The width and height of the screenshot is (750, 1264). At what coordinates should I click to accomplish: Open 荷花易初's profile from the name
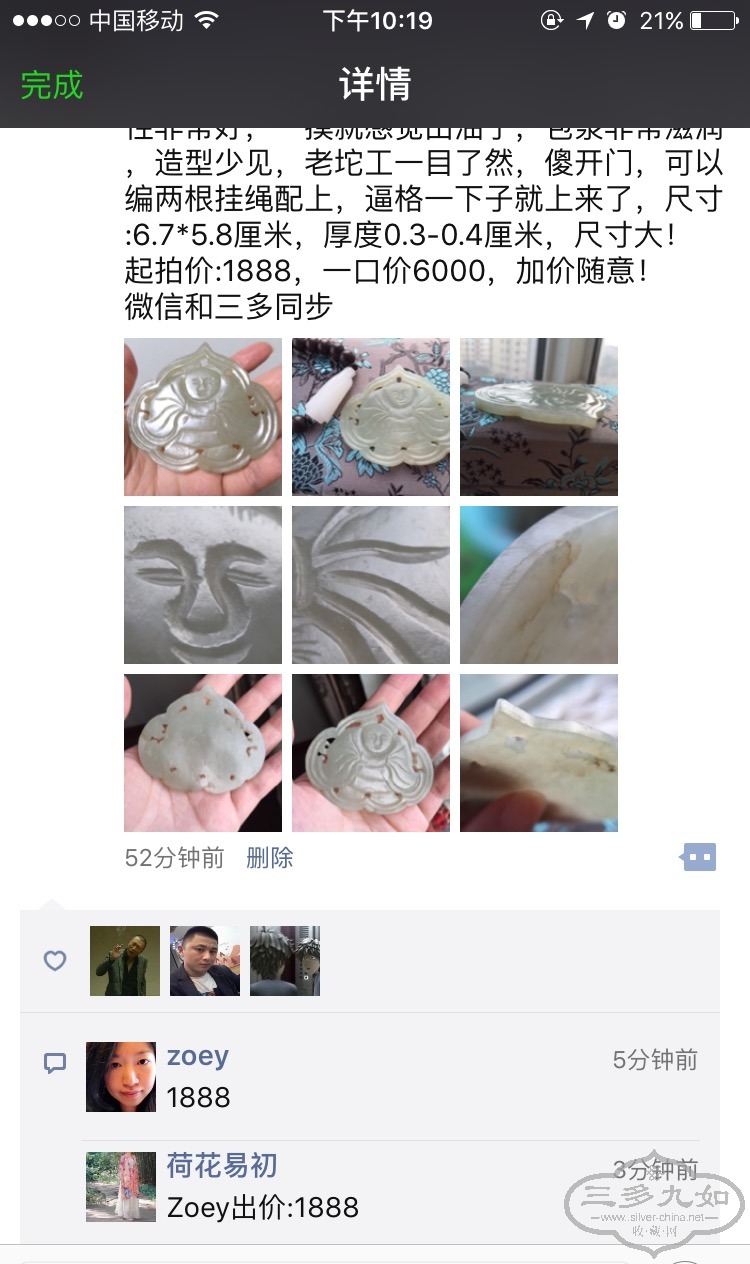[222, 1166]
